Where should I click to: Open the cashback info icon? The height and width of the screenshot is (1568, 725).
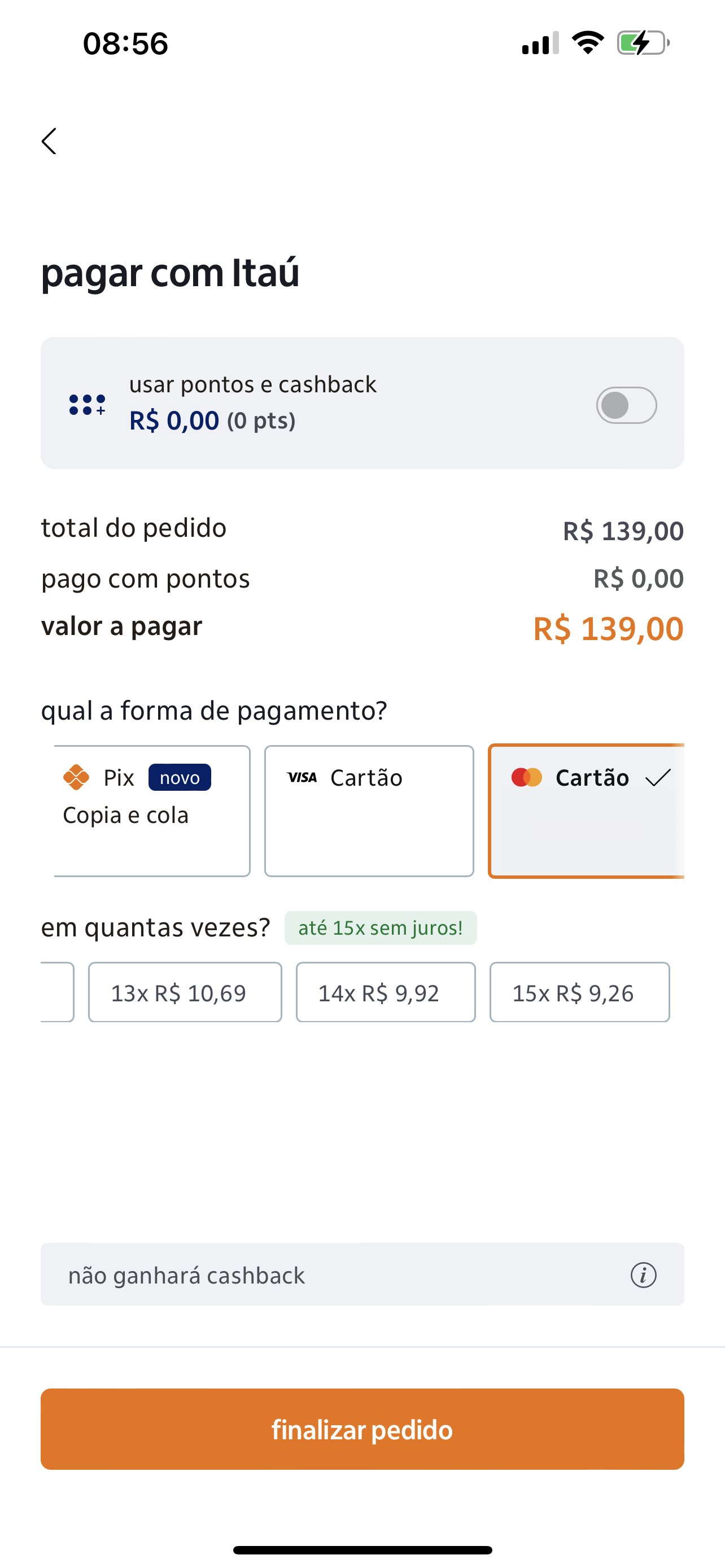click(x=644, y=1275)
